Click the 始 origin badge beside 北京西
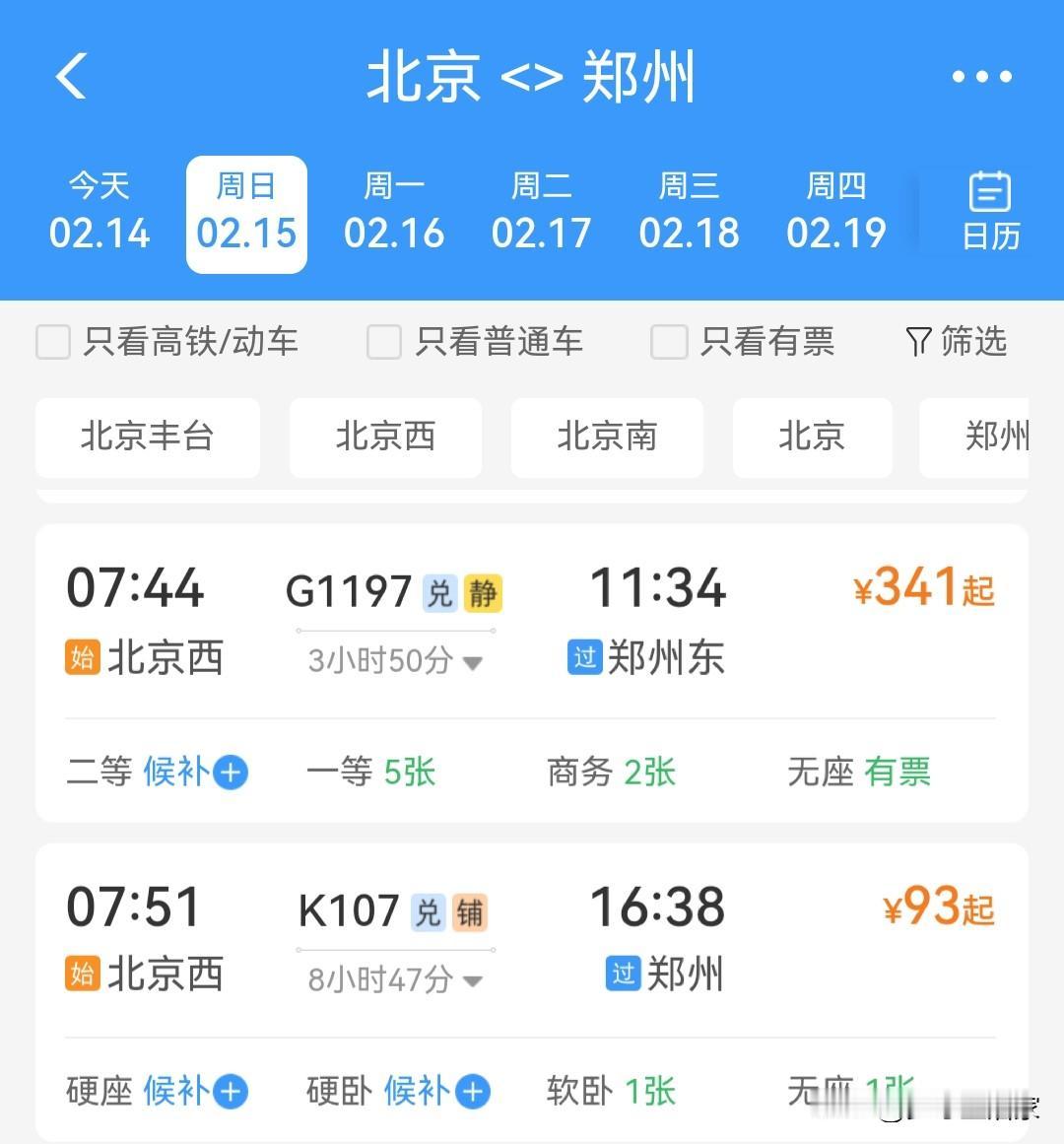This screenshot has width=1064, height=1144. coord(82,657)
